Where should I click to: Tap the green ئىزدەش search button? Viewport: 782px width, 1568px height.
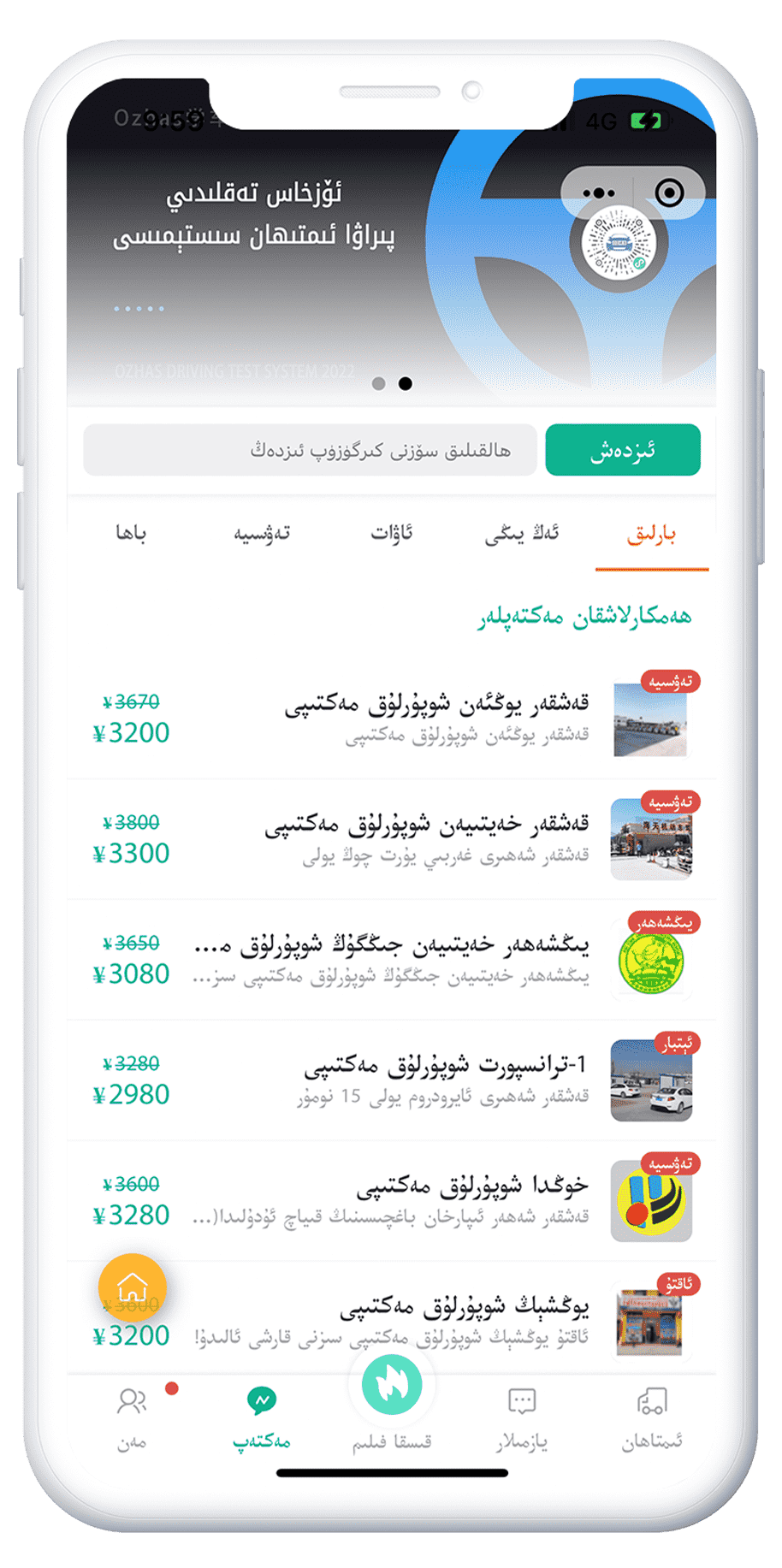623,450
